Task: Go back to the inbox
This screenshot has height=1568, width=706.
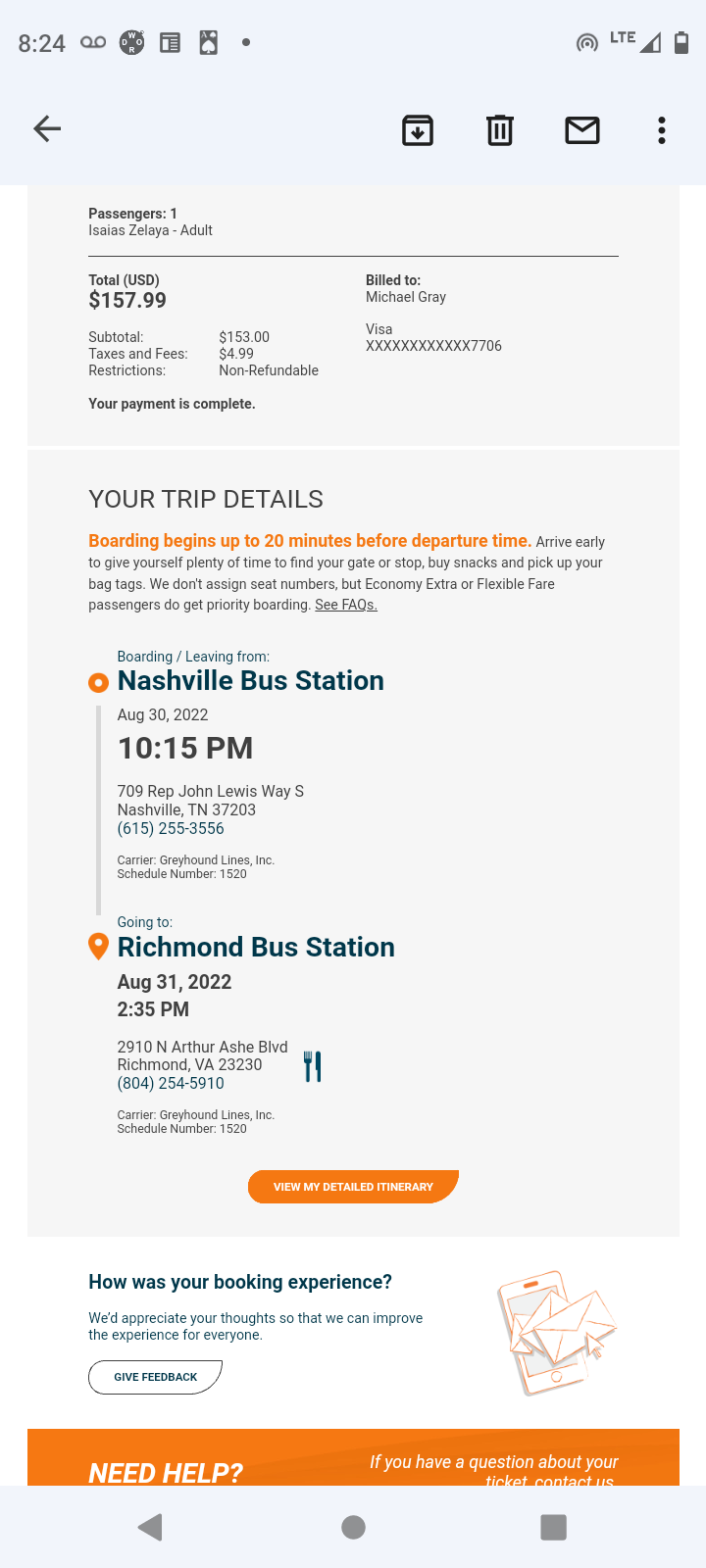Action: [x=47, y=129]
